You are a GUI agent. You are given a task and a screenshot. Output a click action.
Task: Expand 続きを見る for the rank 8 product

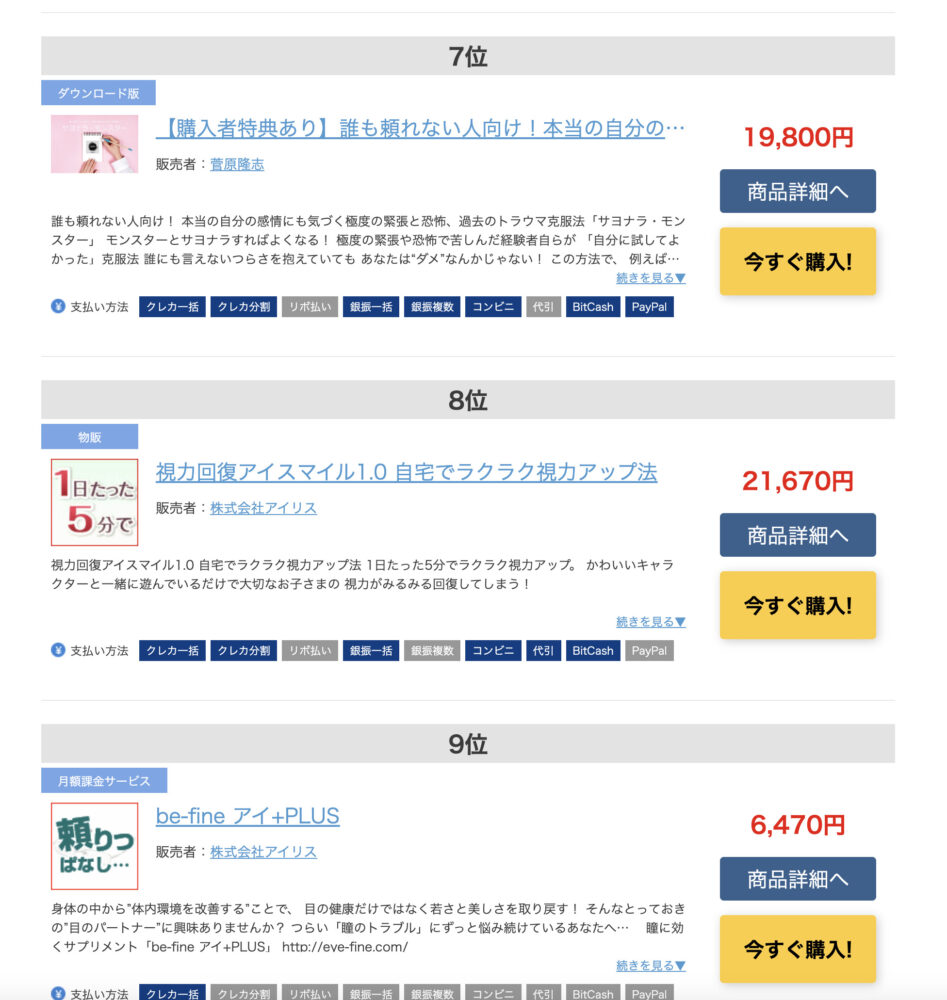tap(650, 621)
